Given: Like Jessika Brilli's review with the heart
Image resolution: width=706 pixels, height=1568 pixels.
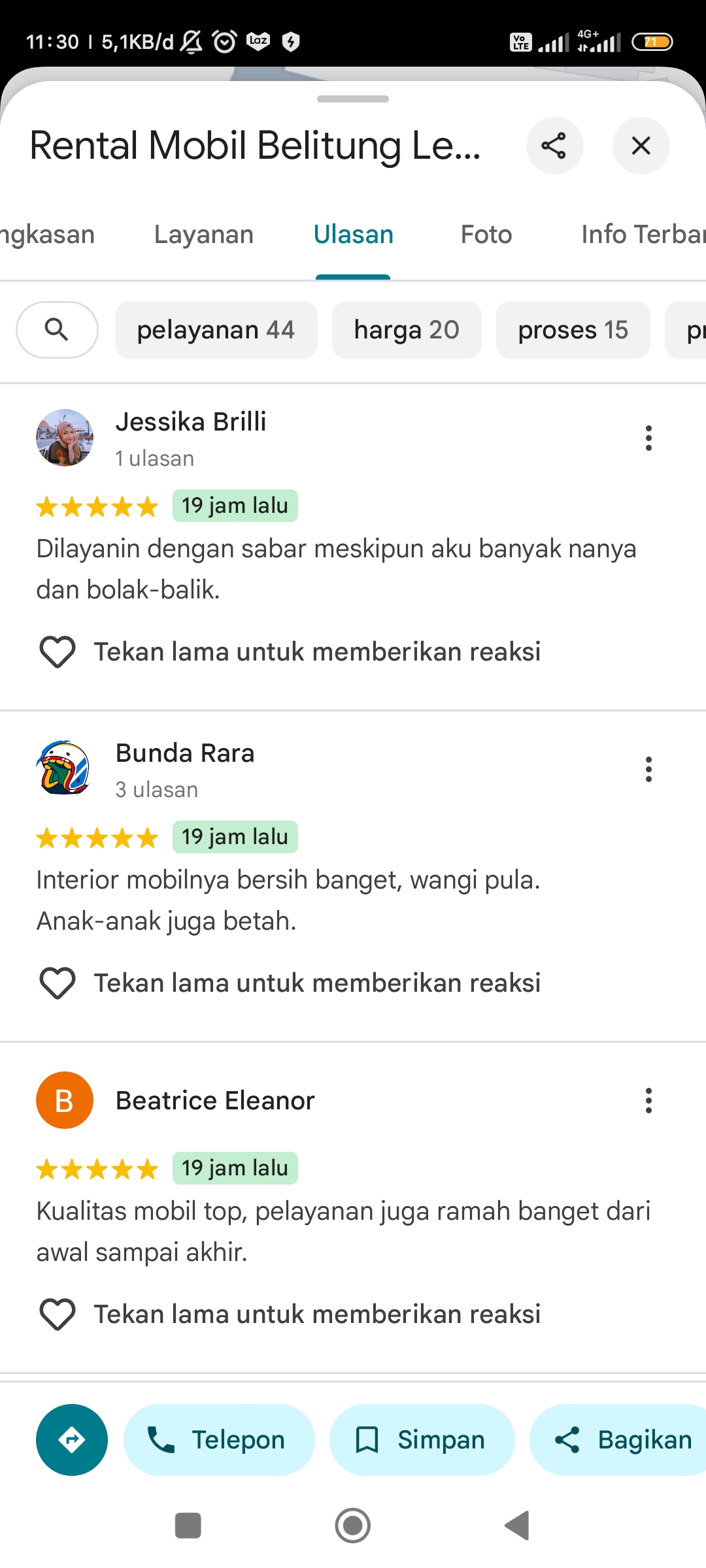Looking at the screenshot, I should pyautogui.click(x=58, y=652).
